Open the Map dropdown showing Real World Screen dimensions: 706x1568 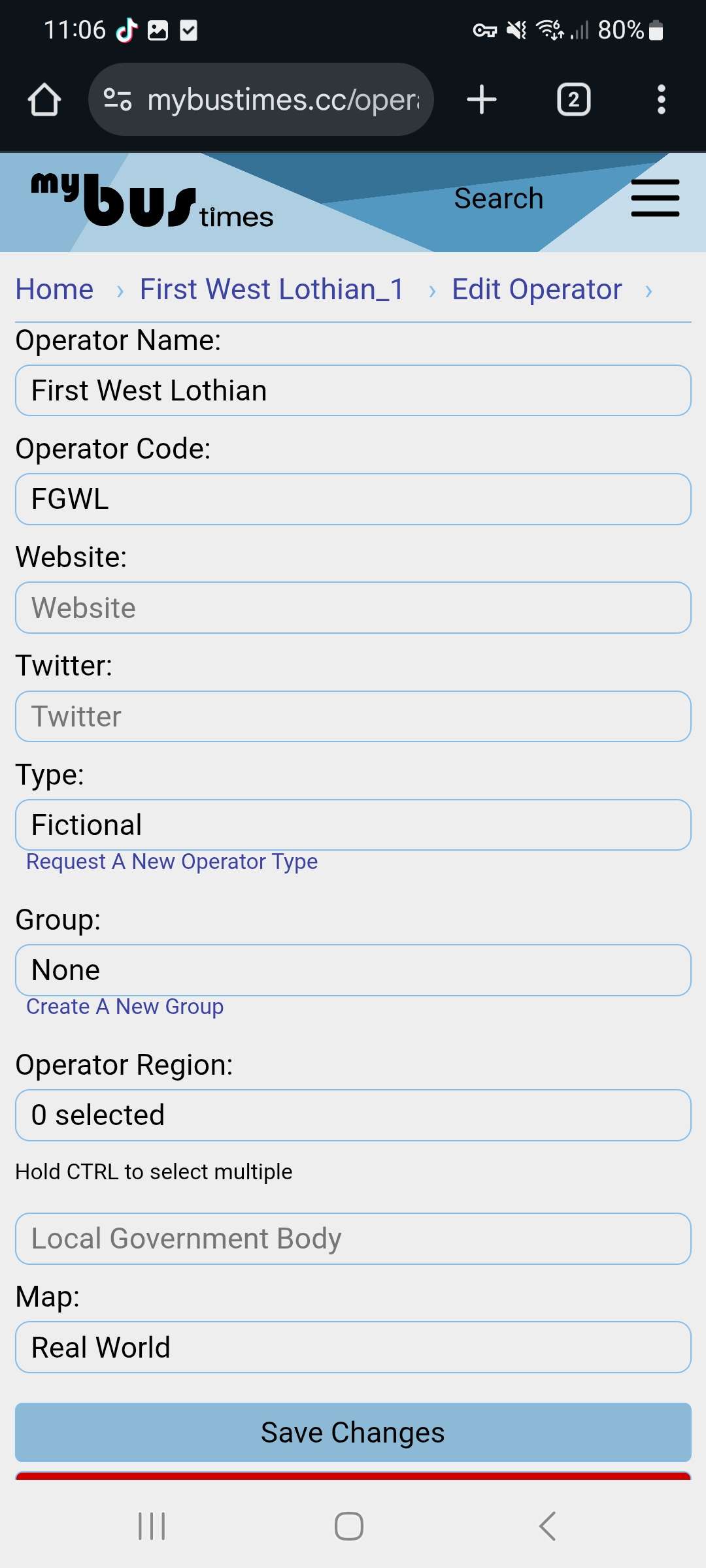[353, 1347]
